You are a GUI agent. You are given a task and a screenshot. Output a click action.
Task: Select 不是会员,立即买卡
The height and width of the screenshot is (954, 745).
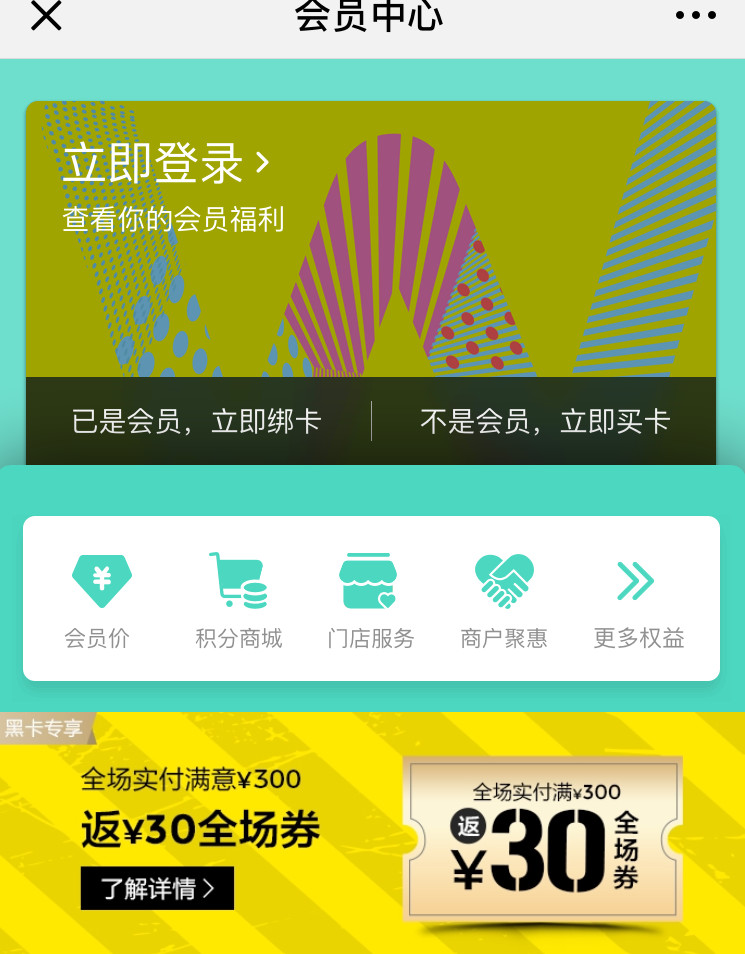tap(544, 421)
